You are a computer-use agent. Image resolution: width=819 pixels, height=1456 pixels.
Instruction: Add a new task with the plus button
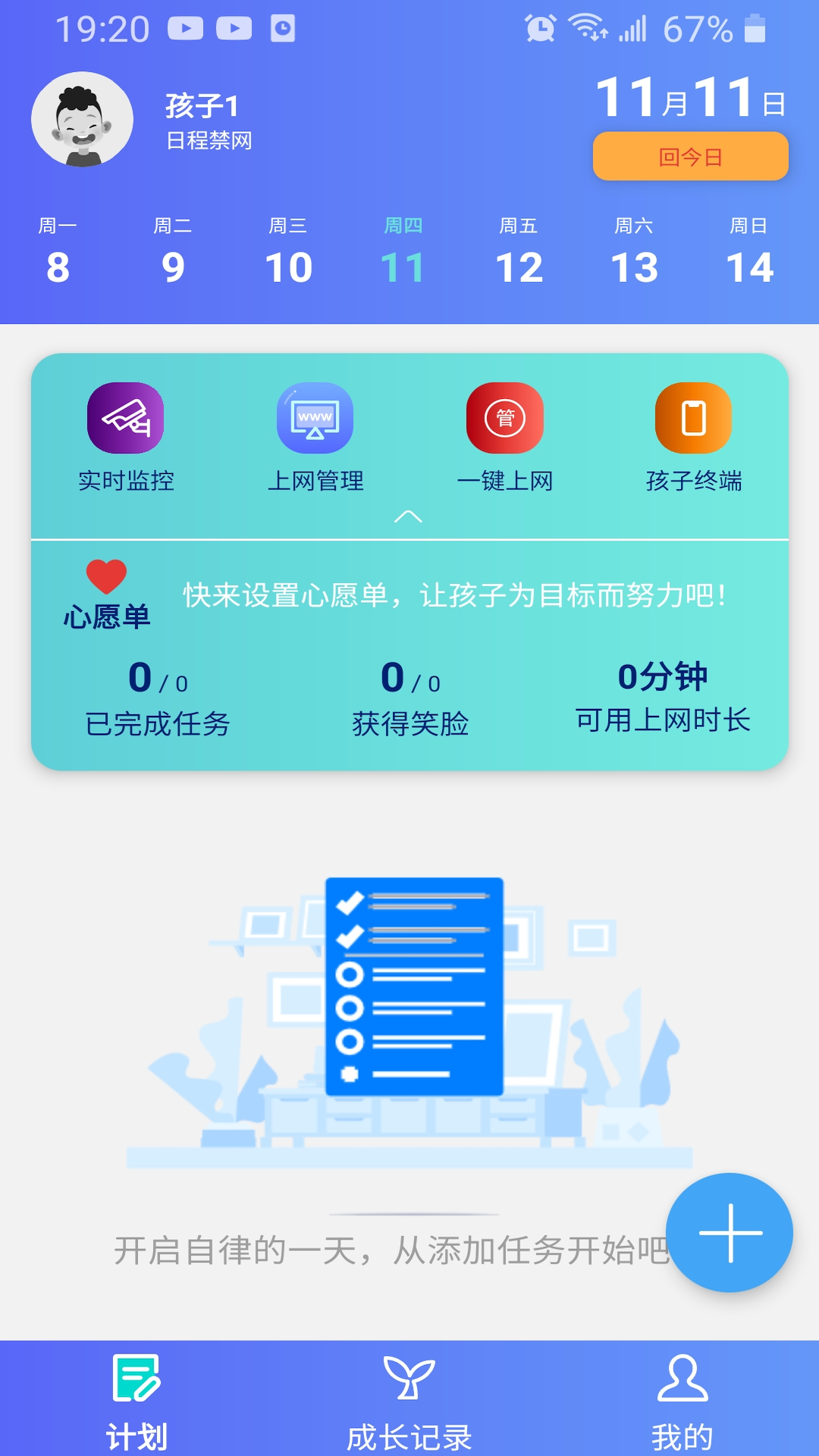[x=730, y=1232]
